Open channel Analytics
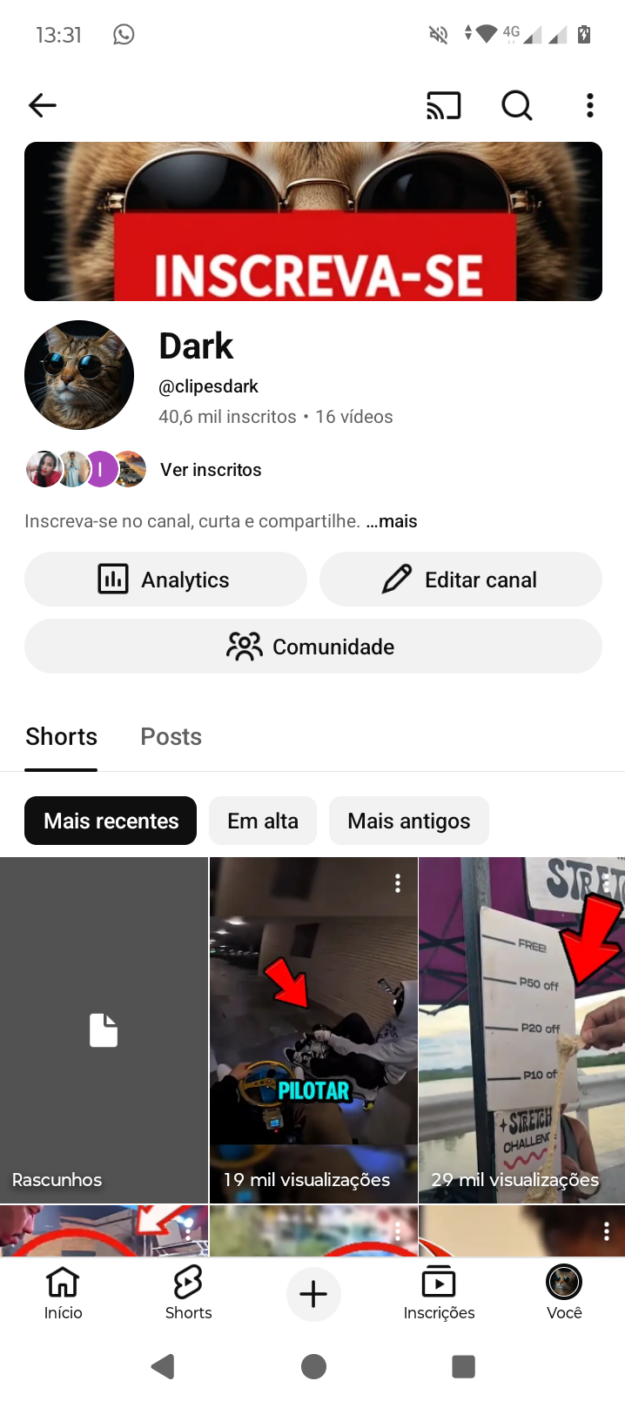 pyautogui.click(x=165, y=580)
